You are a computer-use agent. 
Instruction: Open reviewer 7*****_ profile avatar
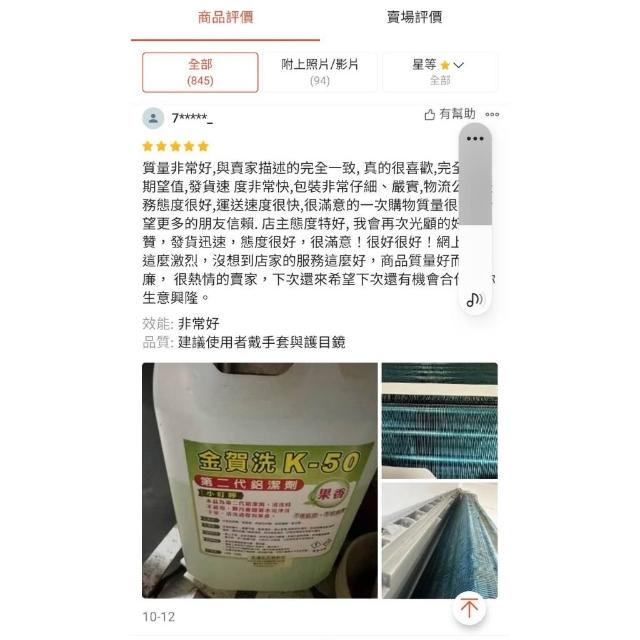[153, 118]
